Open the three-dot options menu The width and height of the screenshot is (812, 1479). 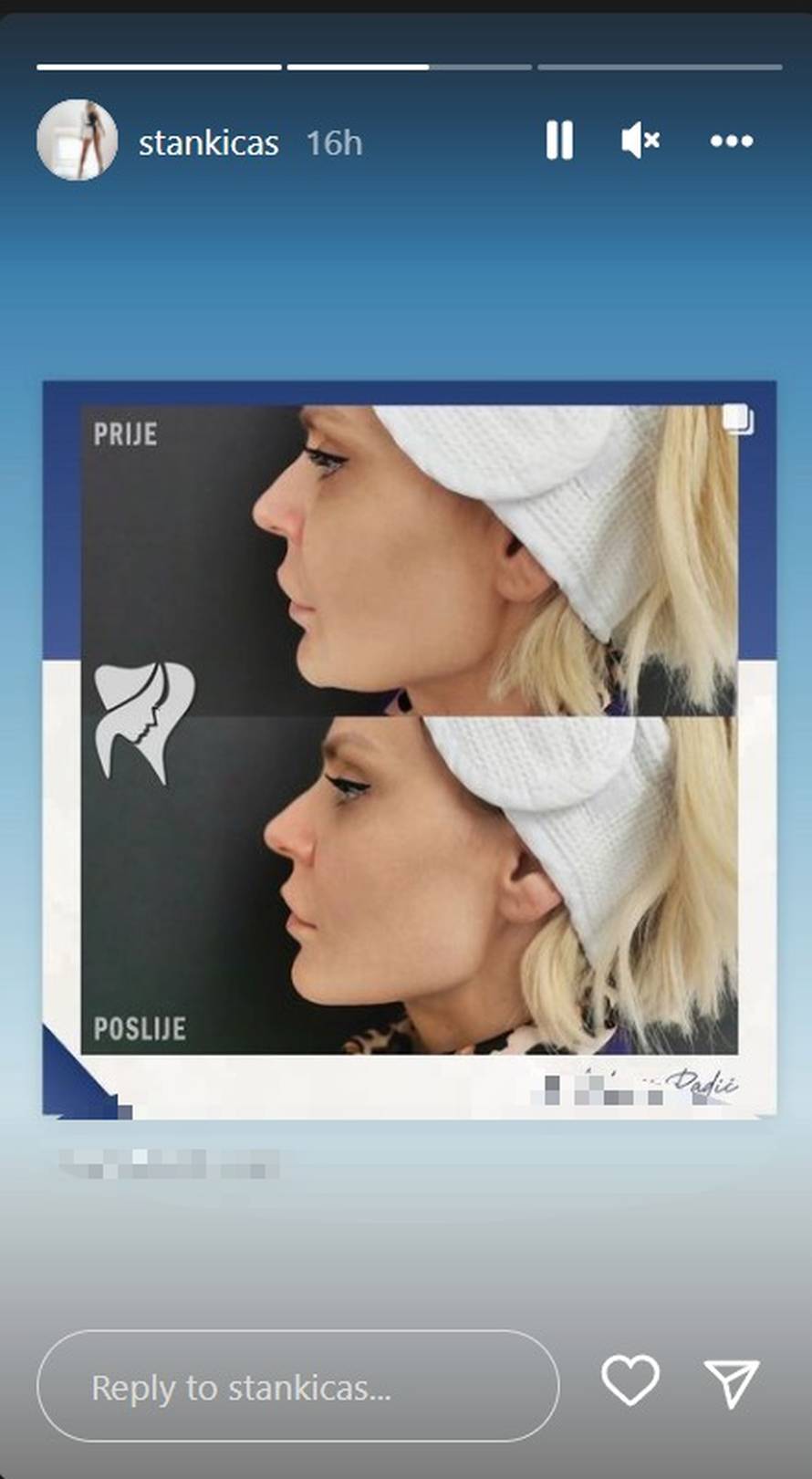pyautogui.click(x=732, y=141)
